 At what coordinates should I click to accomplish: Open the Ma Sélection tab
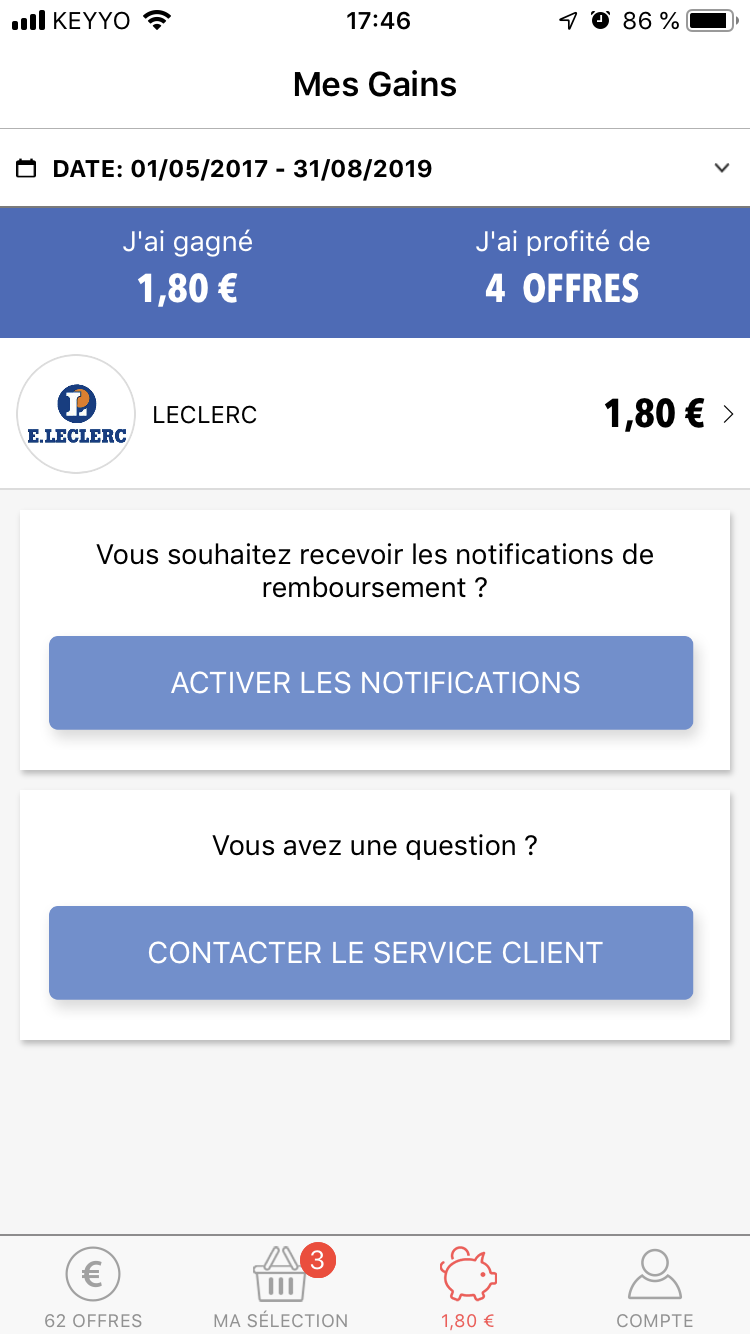[x=281, y=1288]
